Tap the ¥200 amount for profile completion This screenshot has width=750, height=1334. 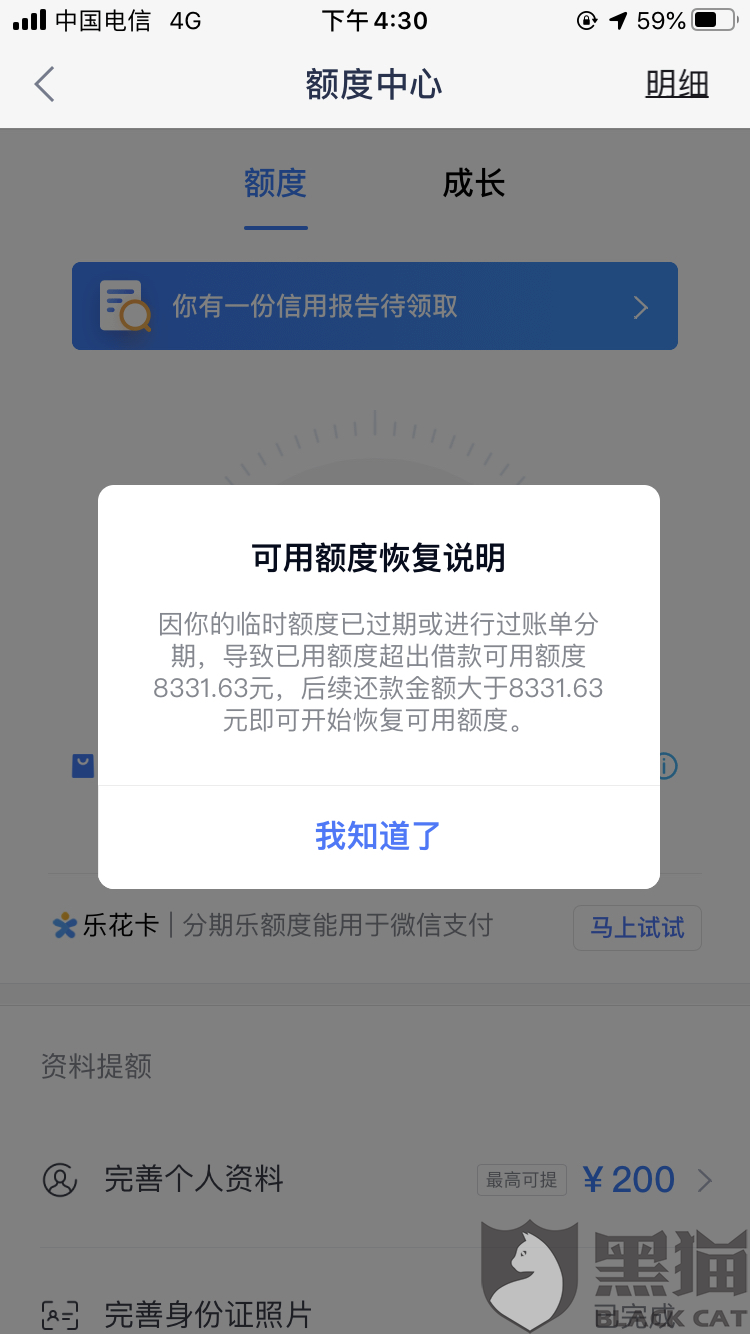tap(629, 1180)
